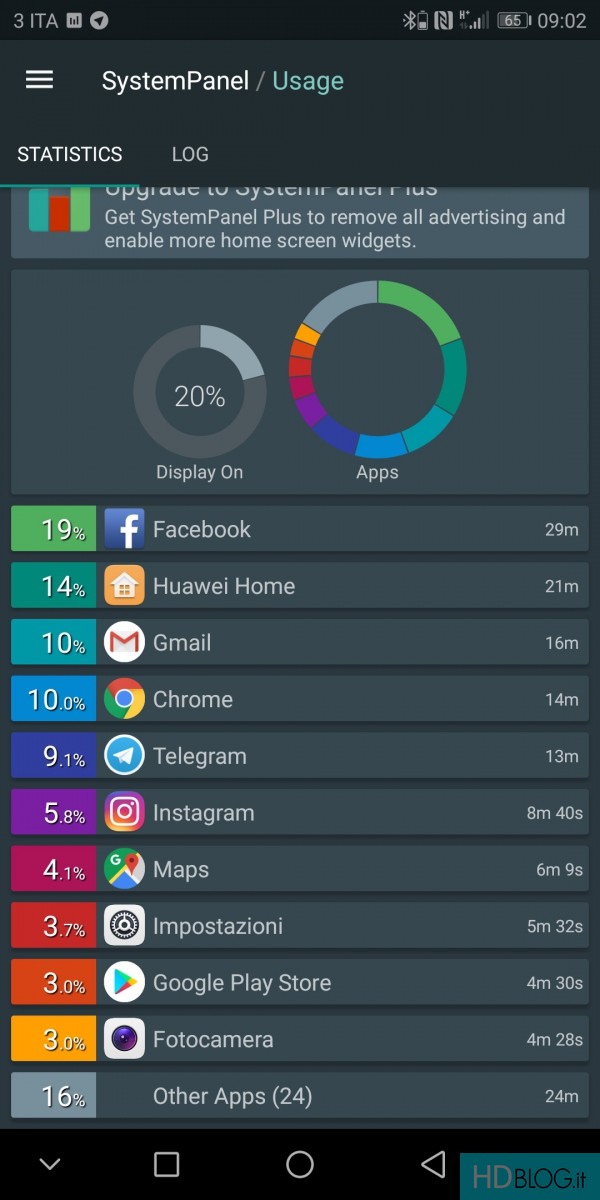
Task: Expand the Other Apps (24) row
Action: click(x=300, y=1096)
